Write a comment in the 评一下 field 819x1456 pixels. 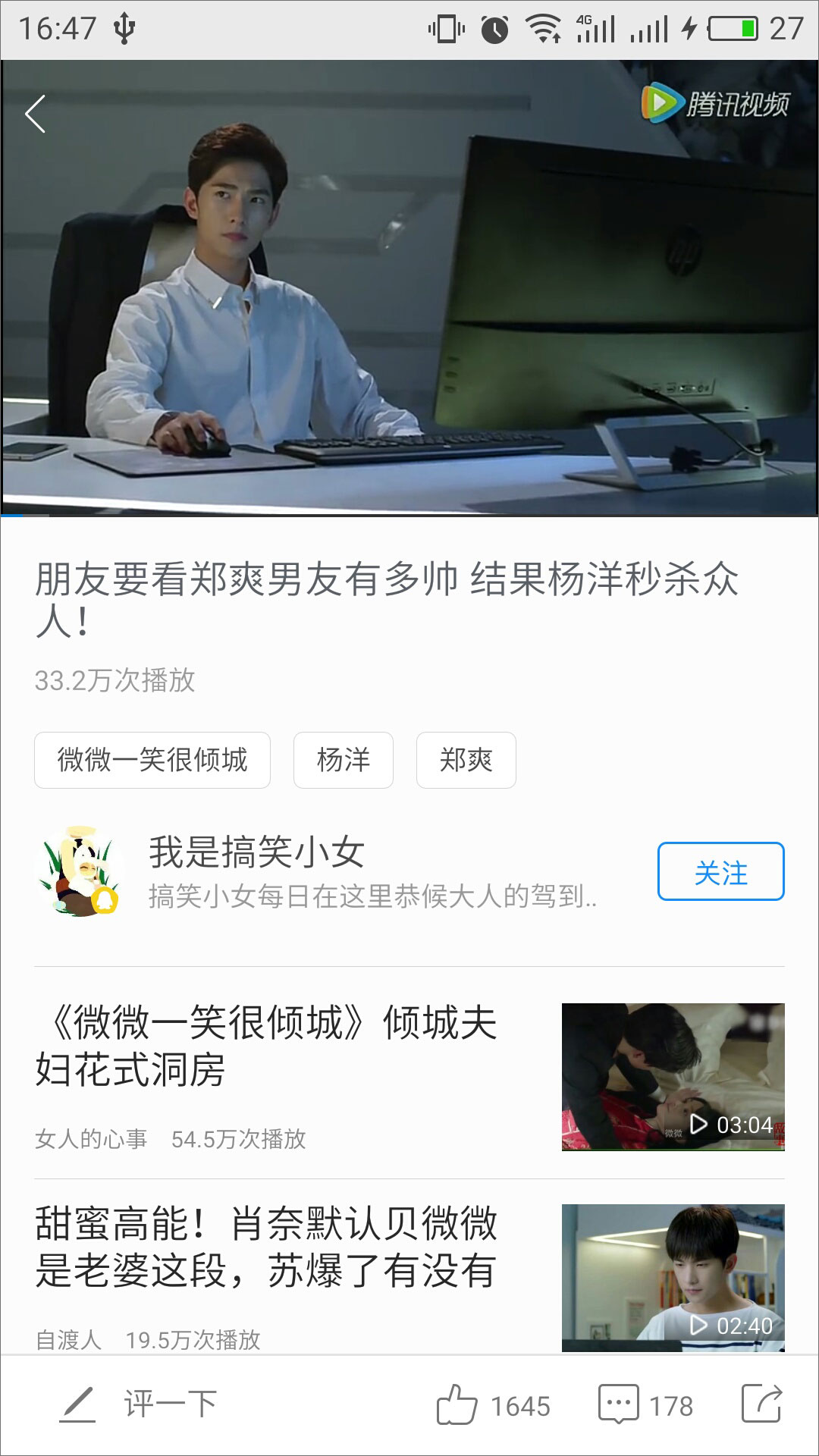coord(171,1404)
